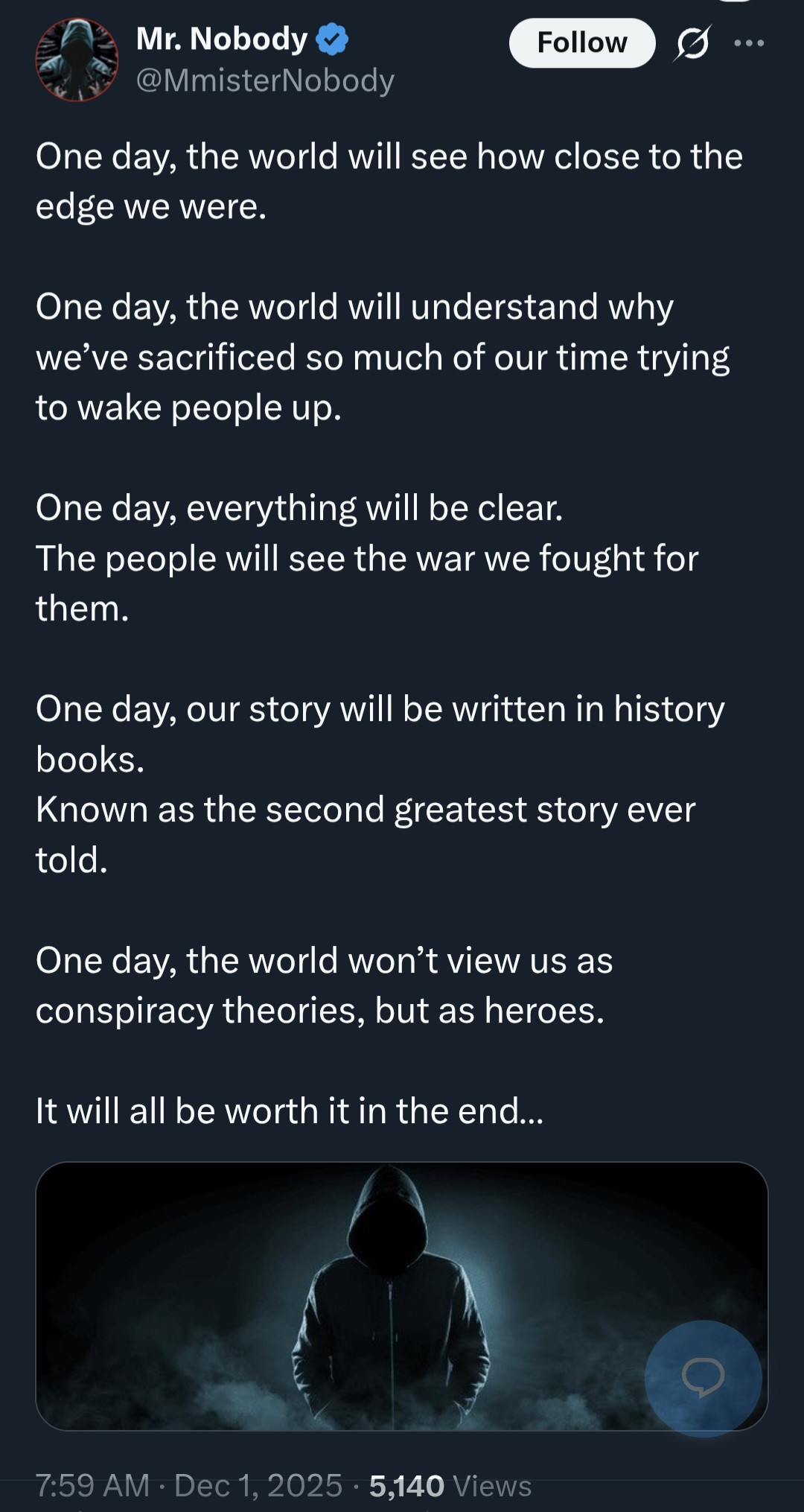Tap the floating reply bubble button
This screenshot has width=804, height=1512.
703,1378
